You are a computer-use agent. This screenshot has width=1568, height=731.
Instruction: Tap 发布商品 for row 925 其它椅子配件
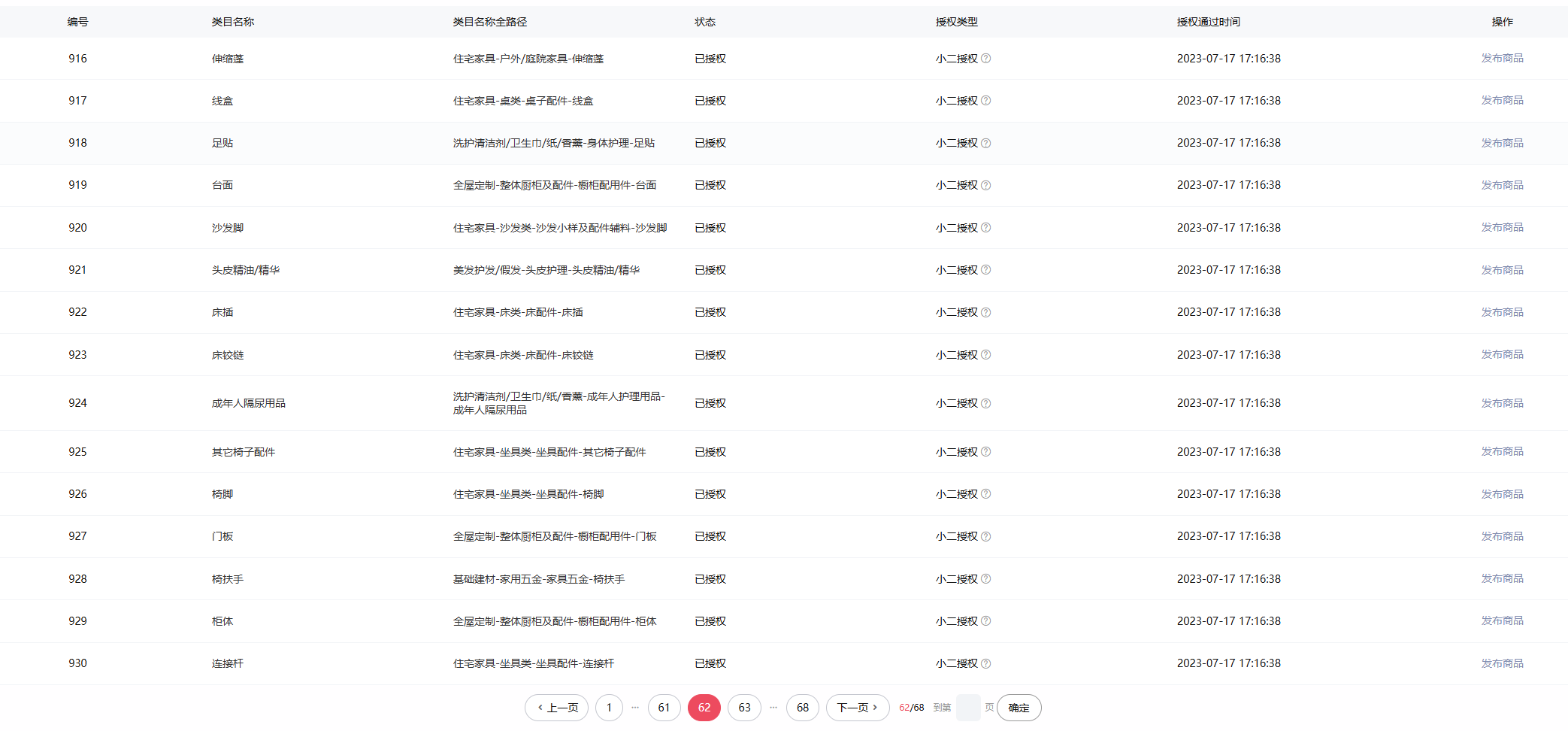[x=1502, y=451]
